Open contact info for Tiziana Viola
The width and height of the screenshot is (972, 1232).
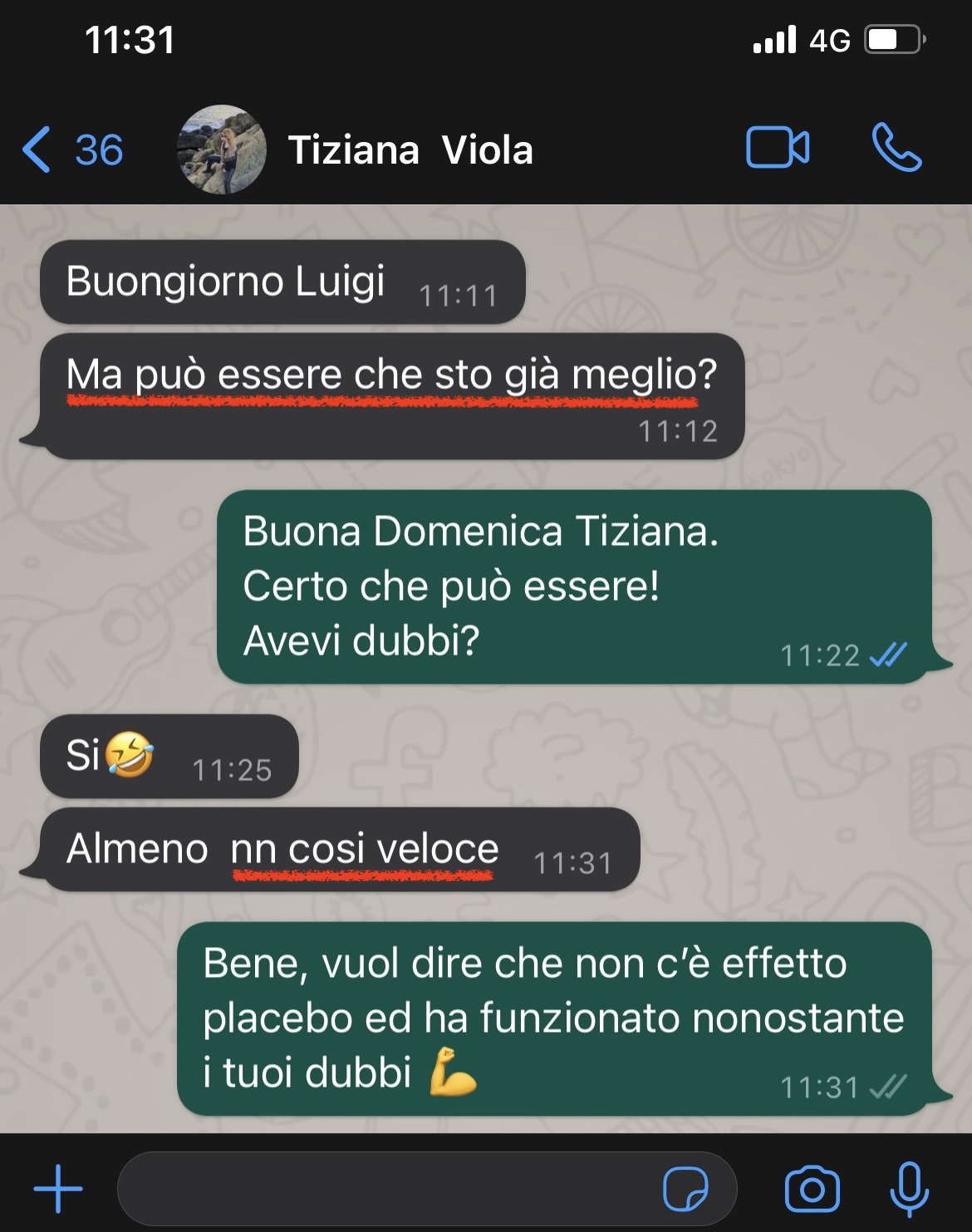410,150
